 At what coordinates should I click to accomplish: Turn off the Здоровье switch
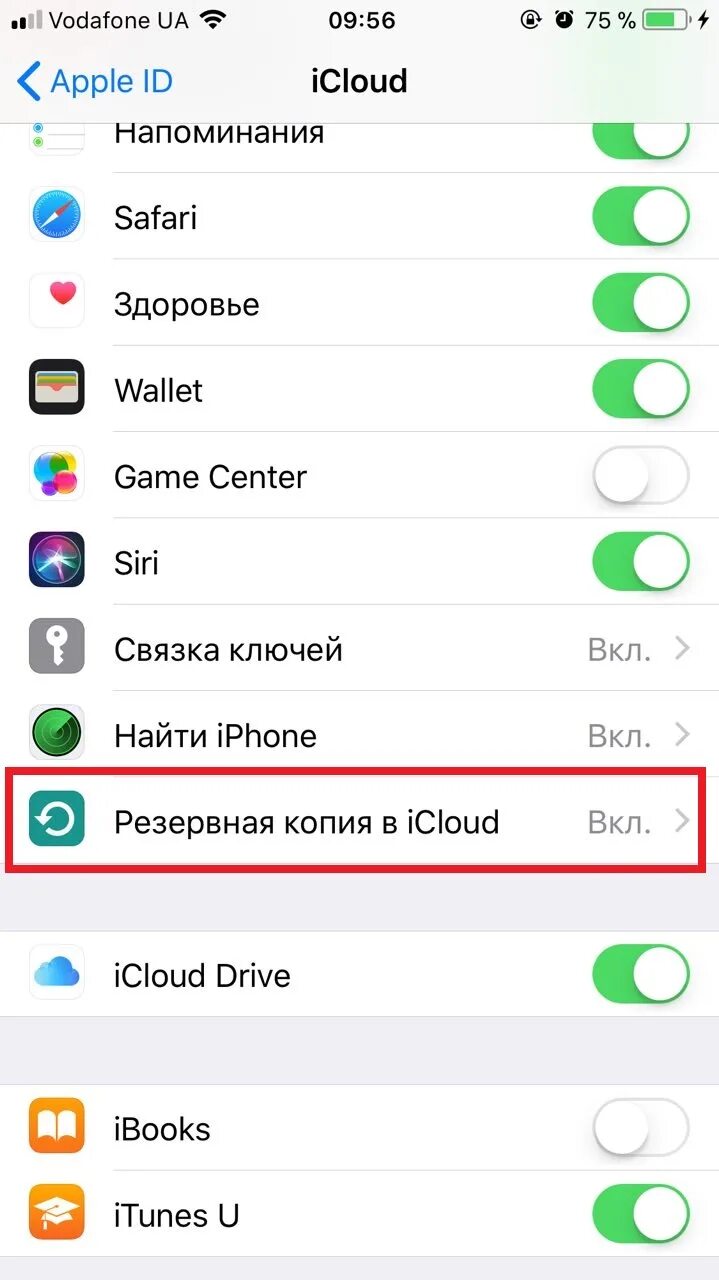(x=641, y=303)
